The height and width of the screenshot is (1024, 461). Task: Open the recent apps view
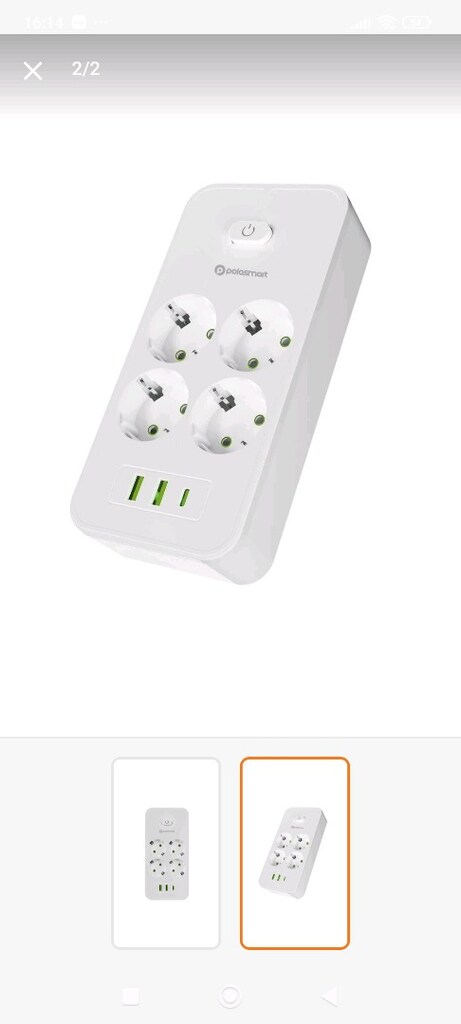pyautogui.click(x=131, y=996)
